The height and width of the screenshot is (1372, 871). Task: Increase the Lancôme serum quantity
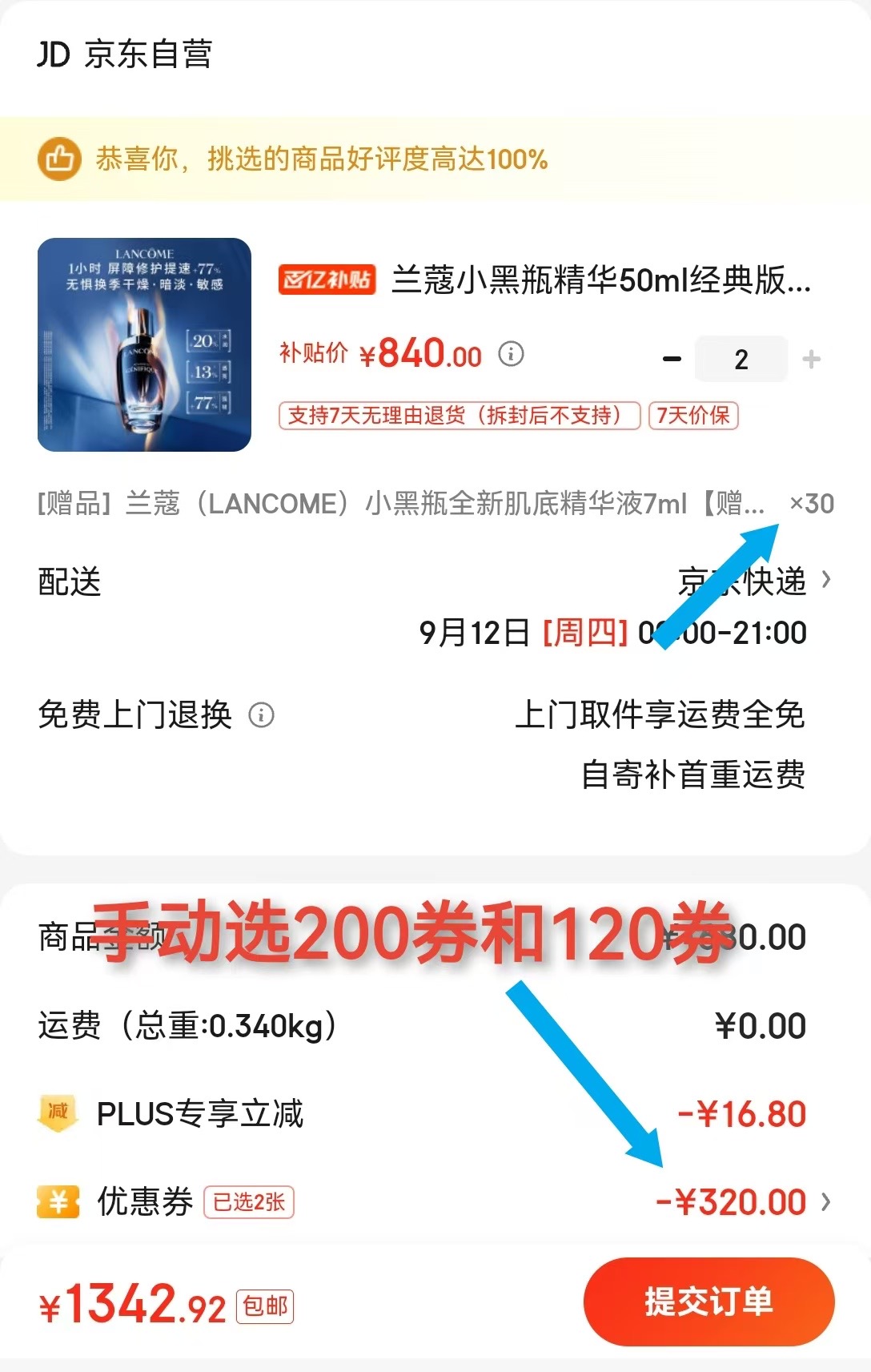pos(811,360)
